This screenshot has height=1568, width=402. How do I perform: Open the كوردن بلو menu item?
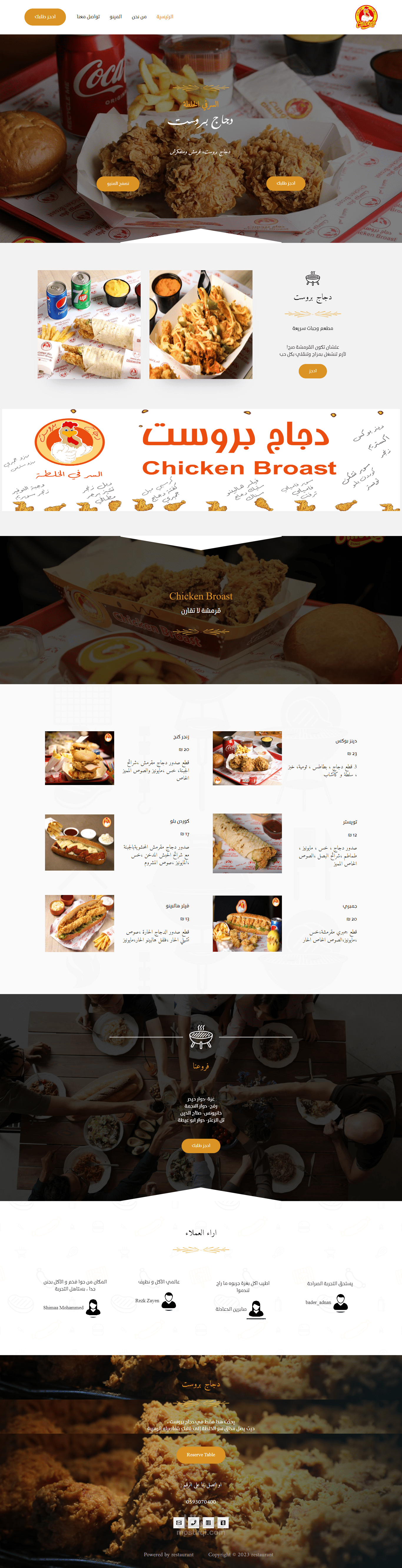pyautogui.click(x=180, y=821)
